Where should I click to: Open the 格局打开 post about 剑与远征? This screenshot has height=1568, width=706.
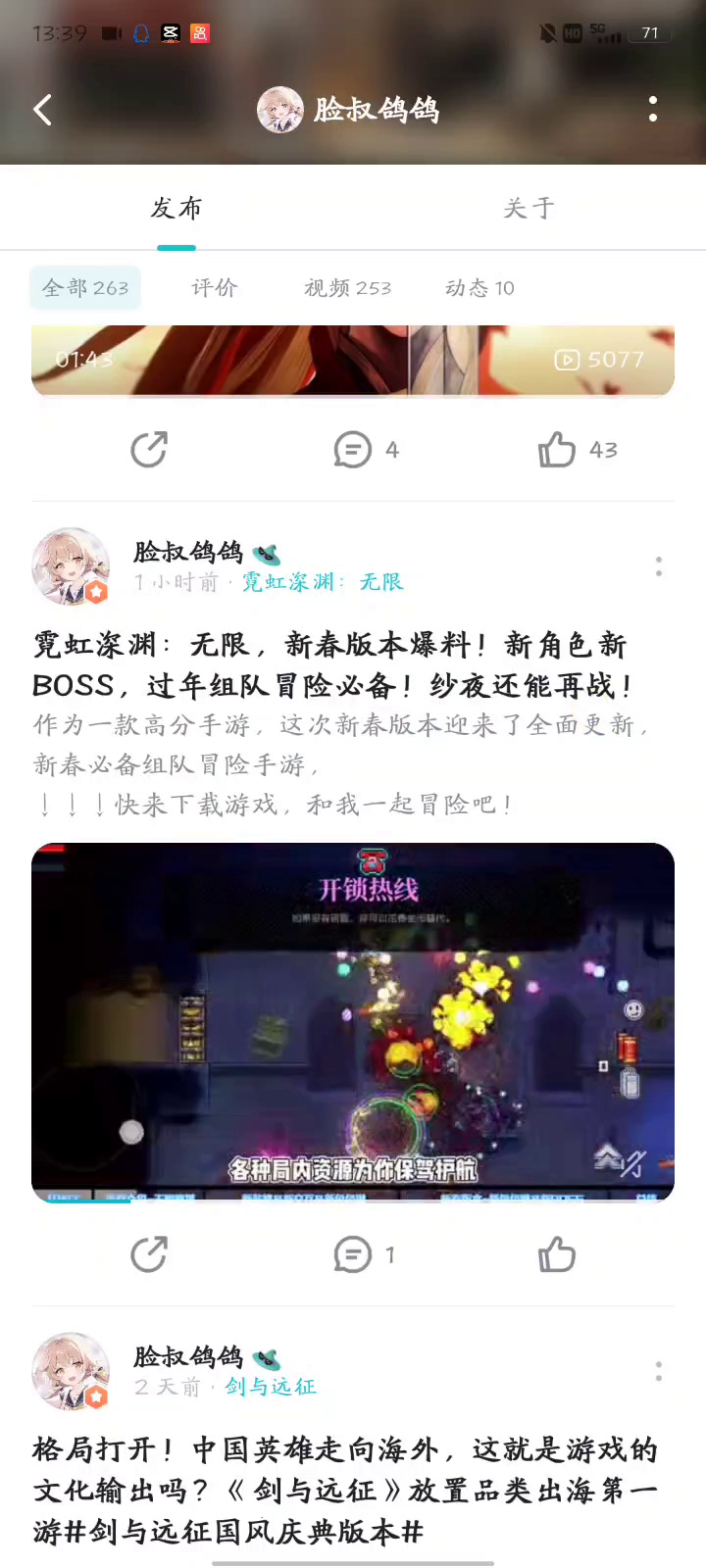pos(345,1490)
